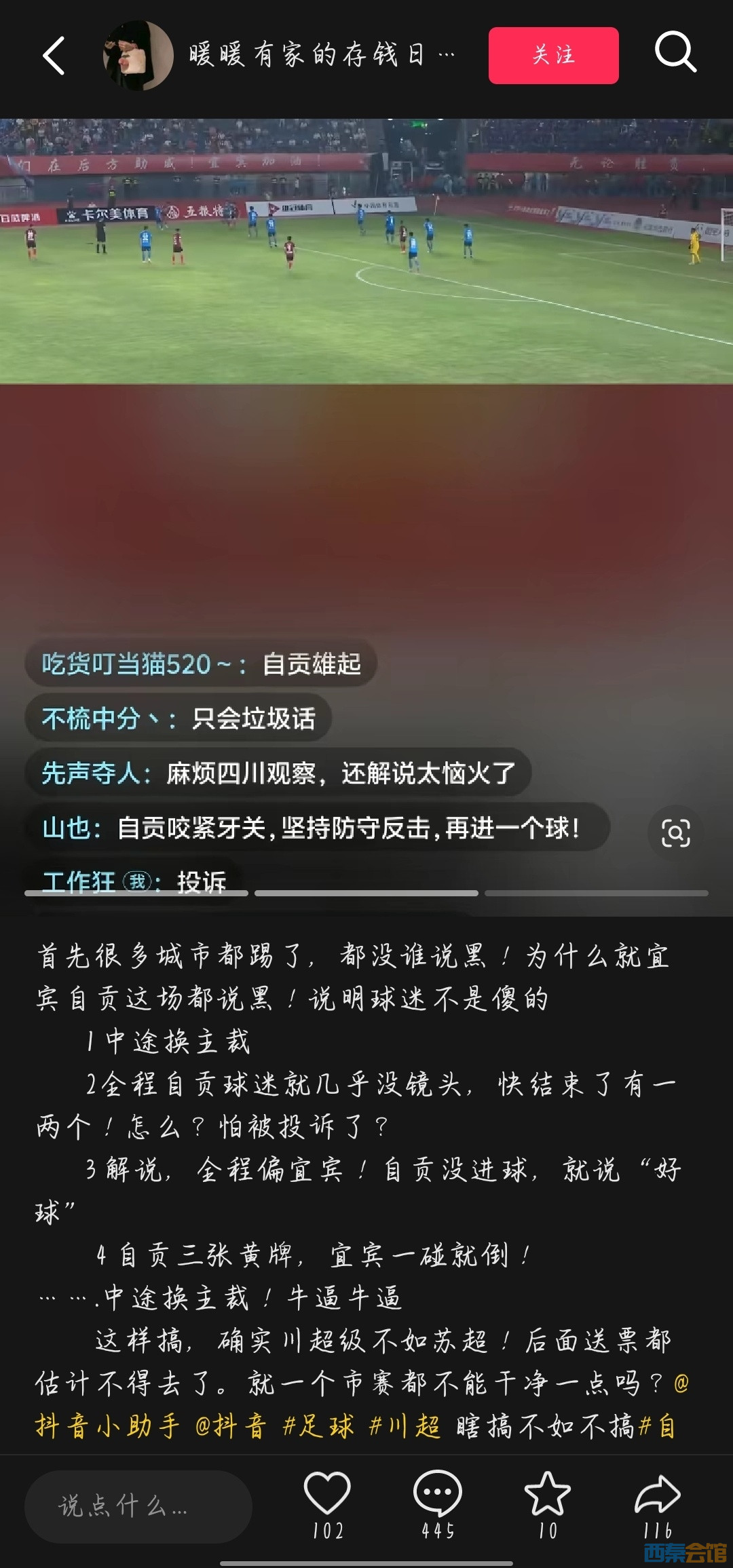Screen dimensions: 733x1568
Task: Tap the @抖音 mention
Action: 231,1426
